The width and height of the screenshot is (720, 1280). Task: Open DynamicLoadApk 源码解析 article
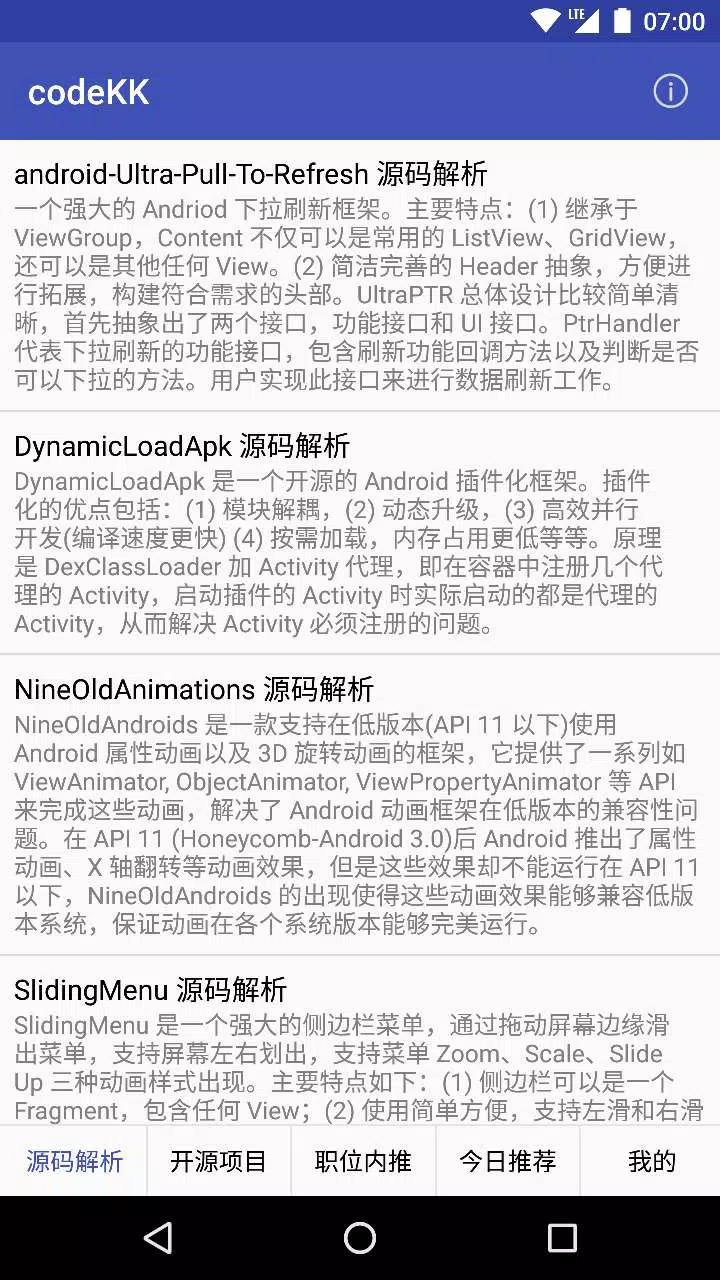point(360,533)
